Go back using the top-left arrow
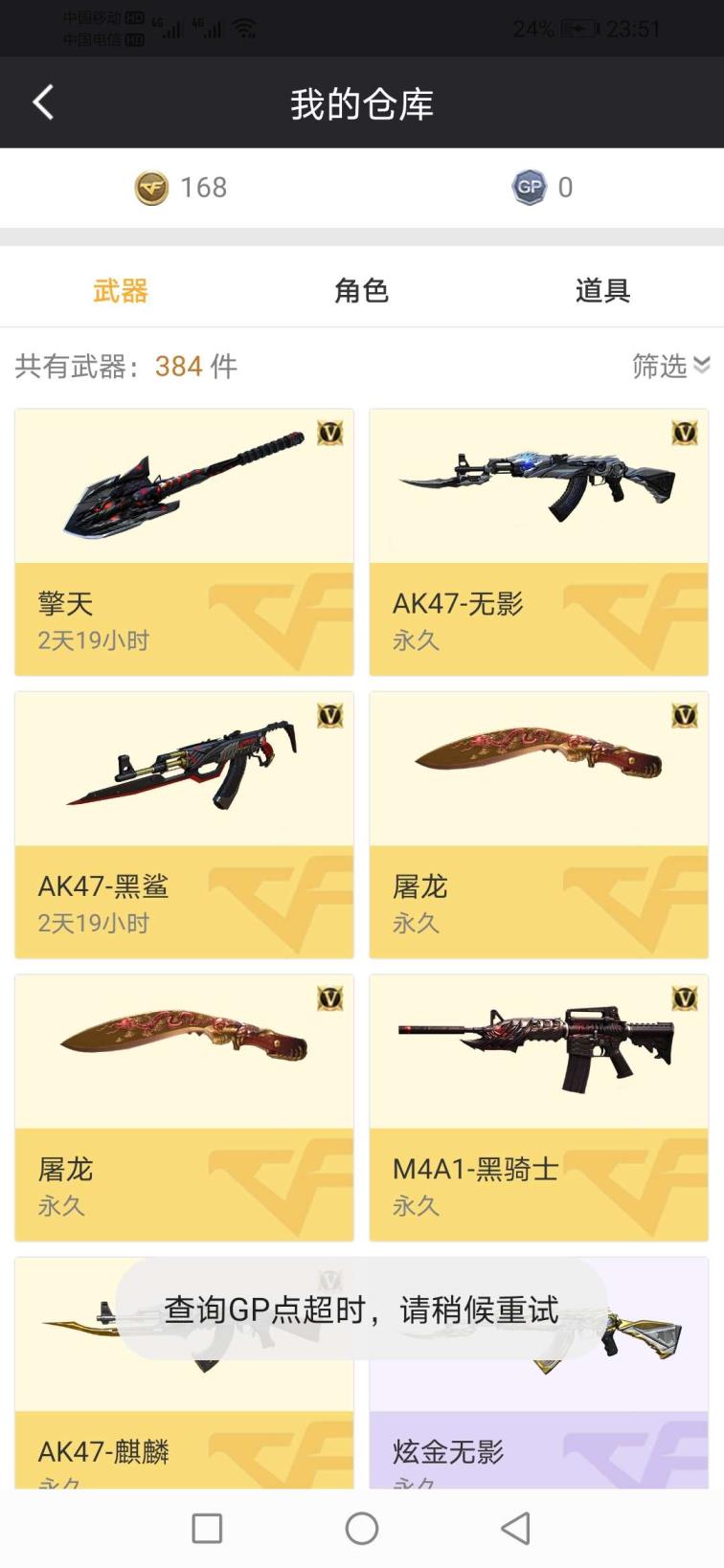 (x=43, y=102)
